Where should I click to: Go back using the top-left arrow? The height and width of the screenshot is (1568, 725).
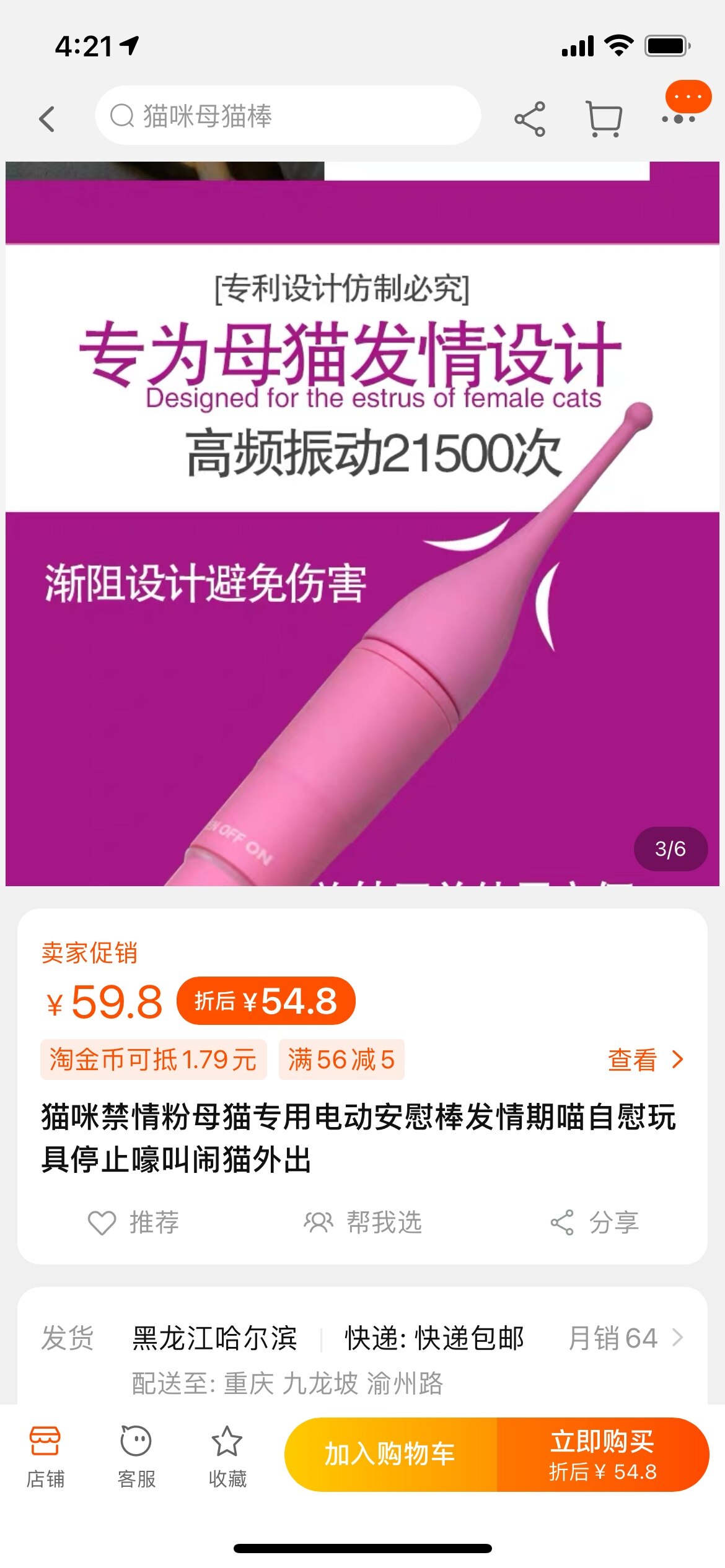coord(47,118)
